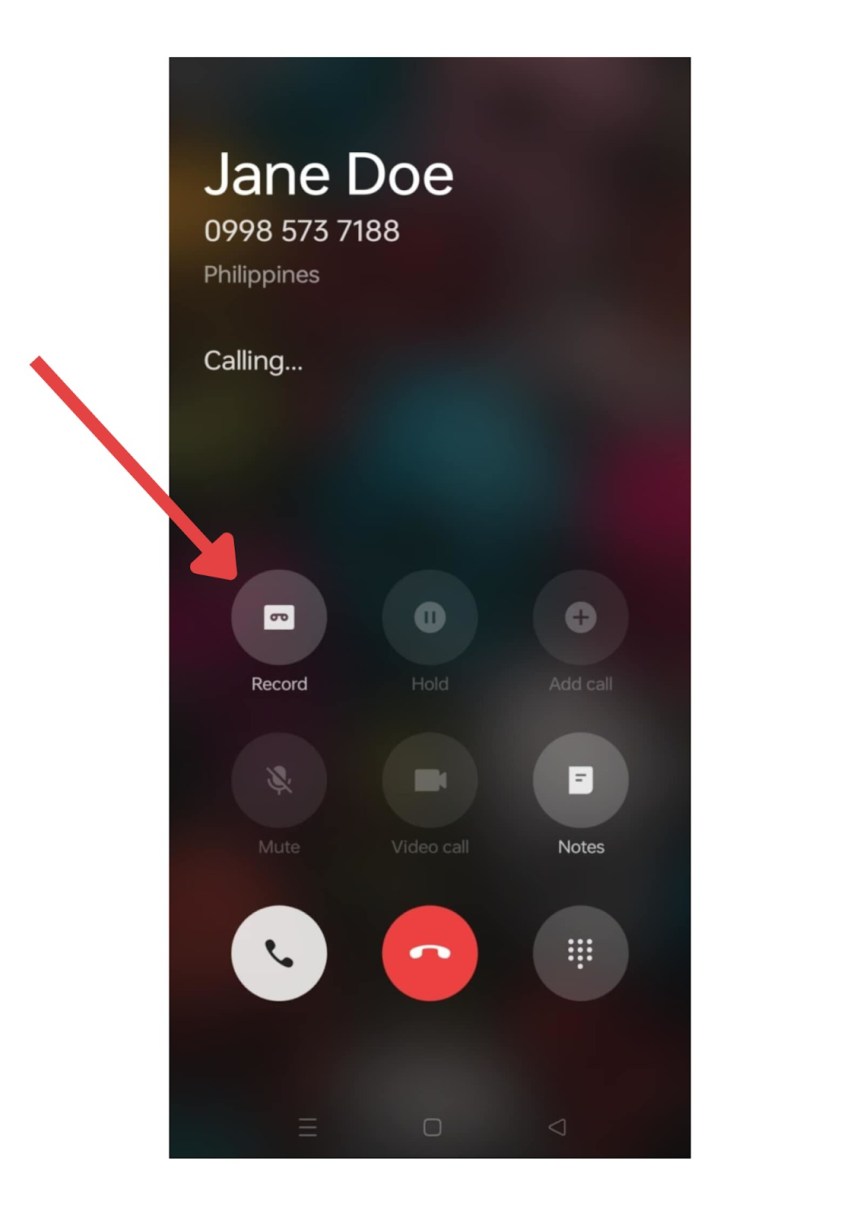End the call with the red button

(430, 953)
